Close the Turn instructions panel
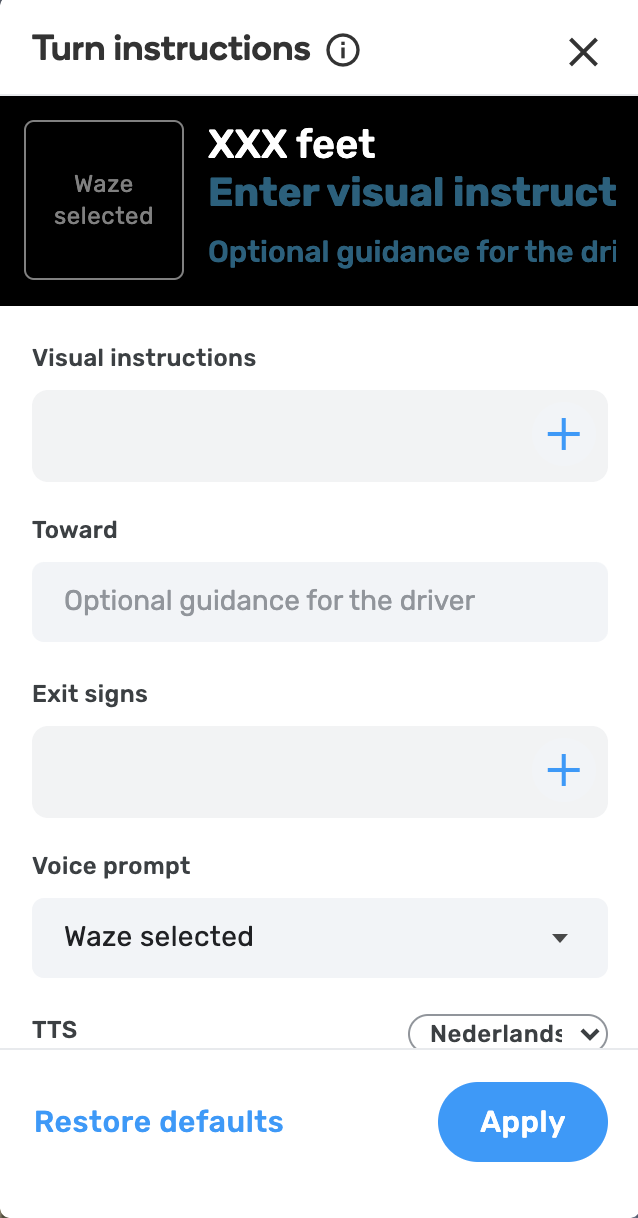This screenshot has height=1218, width=638. click(x=583, y=52)
